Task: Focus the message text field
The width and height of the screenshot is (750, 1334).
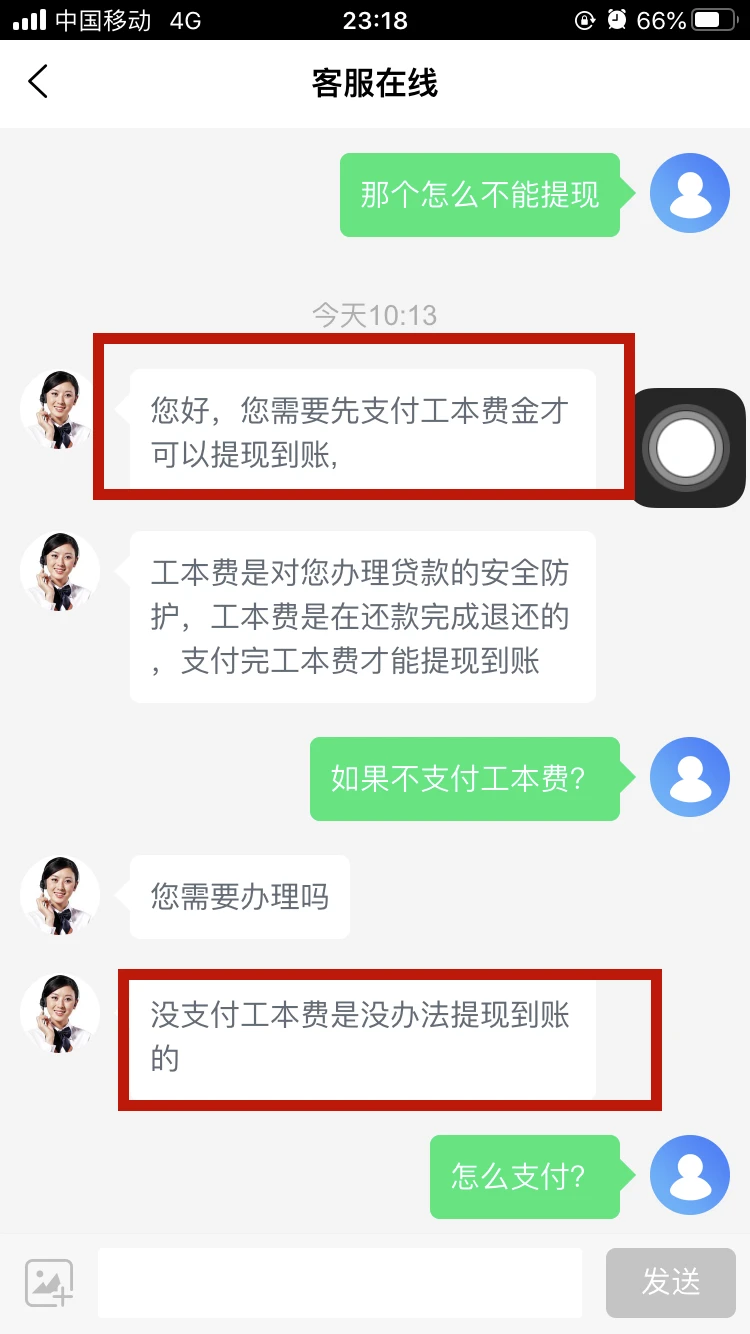Action: (x=340, y=1283)
